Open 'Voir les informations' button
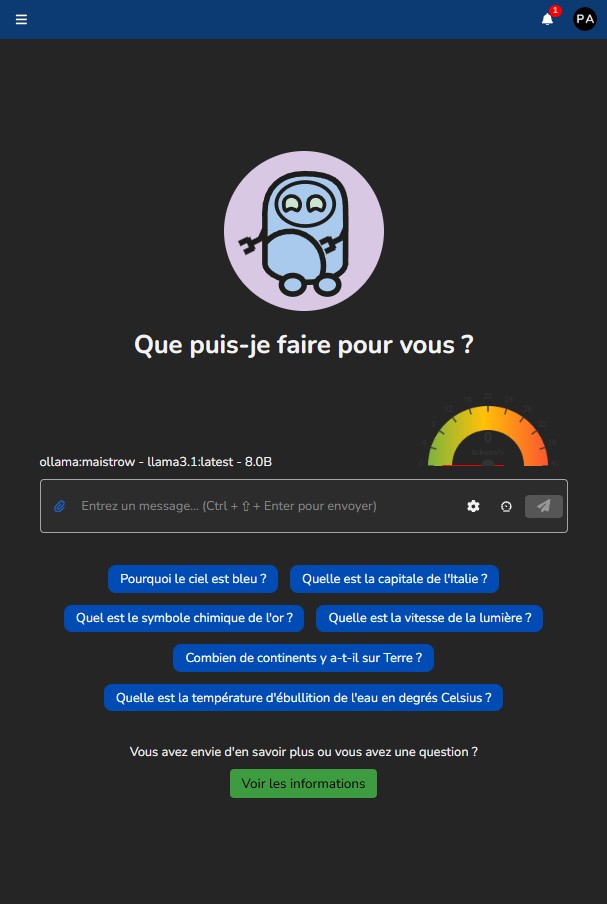 coord(303,783)
